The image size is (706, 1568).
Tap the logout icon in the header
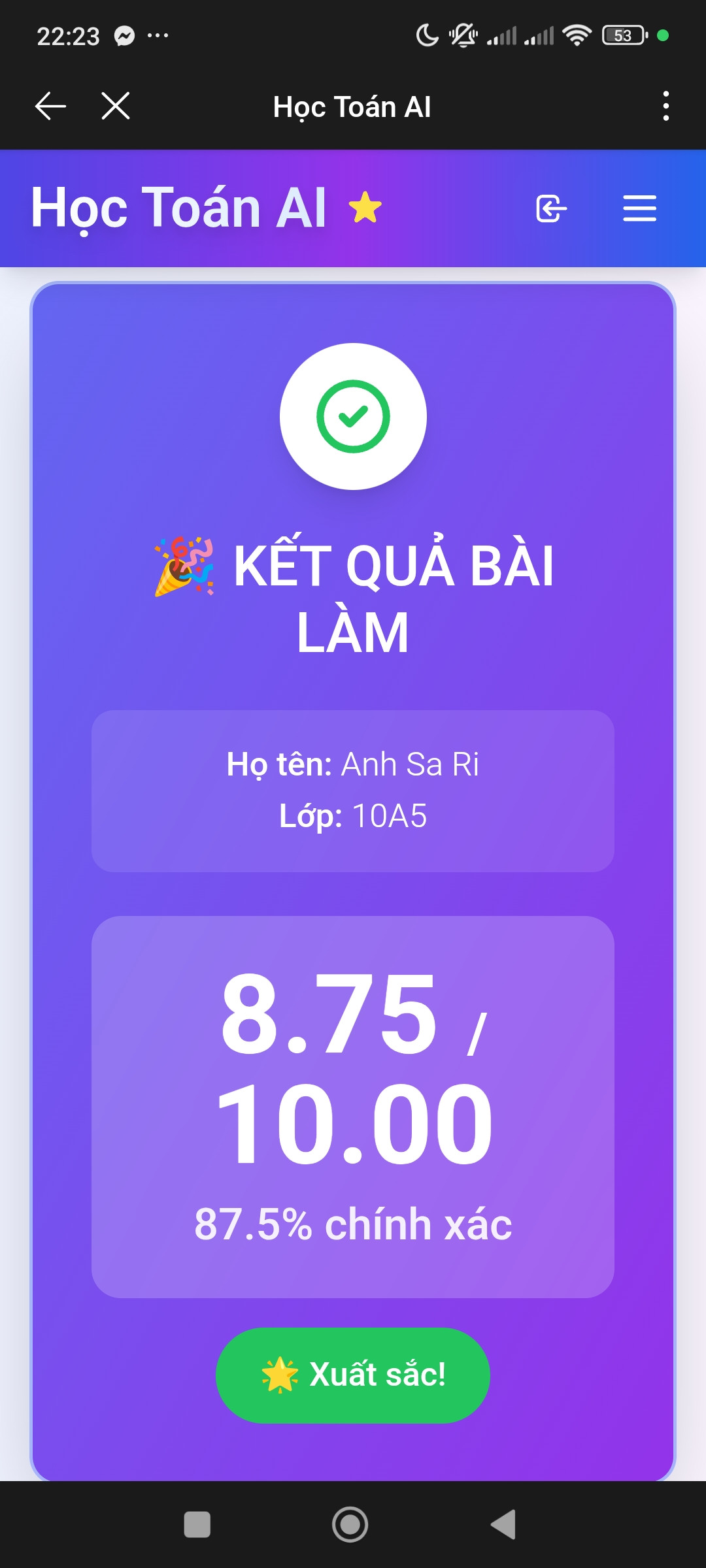[550, 209]
